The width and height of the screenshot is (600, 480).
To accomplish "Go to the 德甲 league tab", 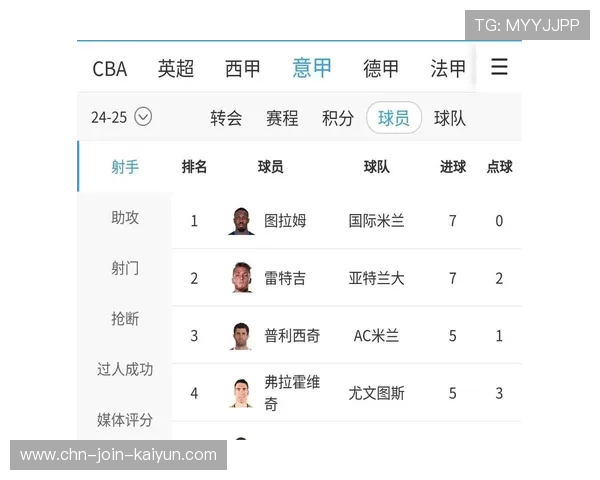I will pos(381,68).
